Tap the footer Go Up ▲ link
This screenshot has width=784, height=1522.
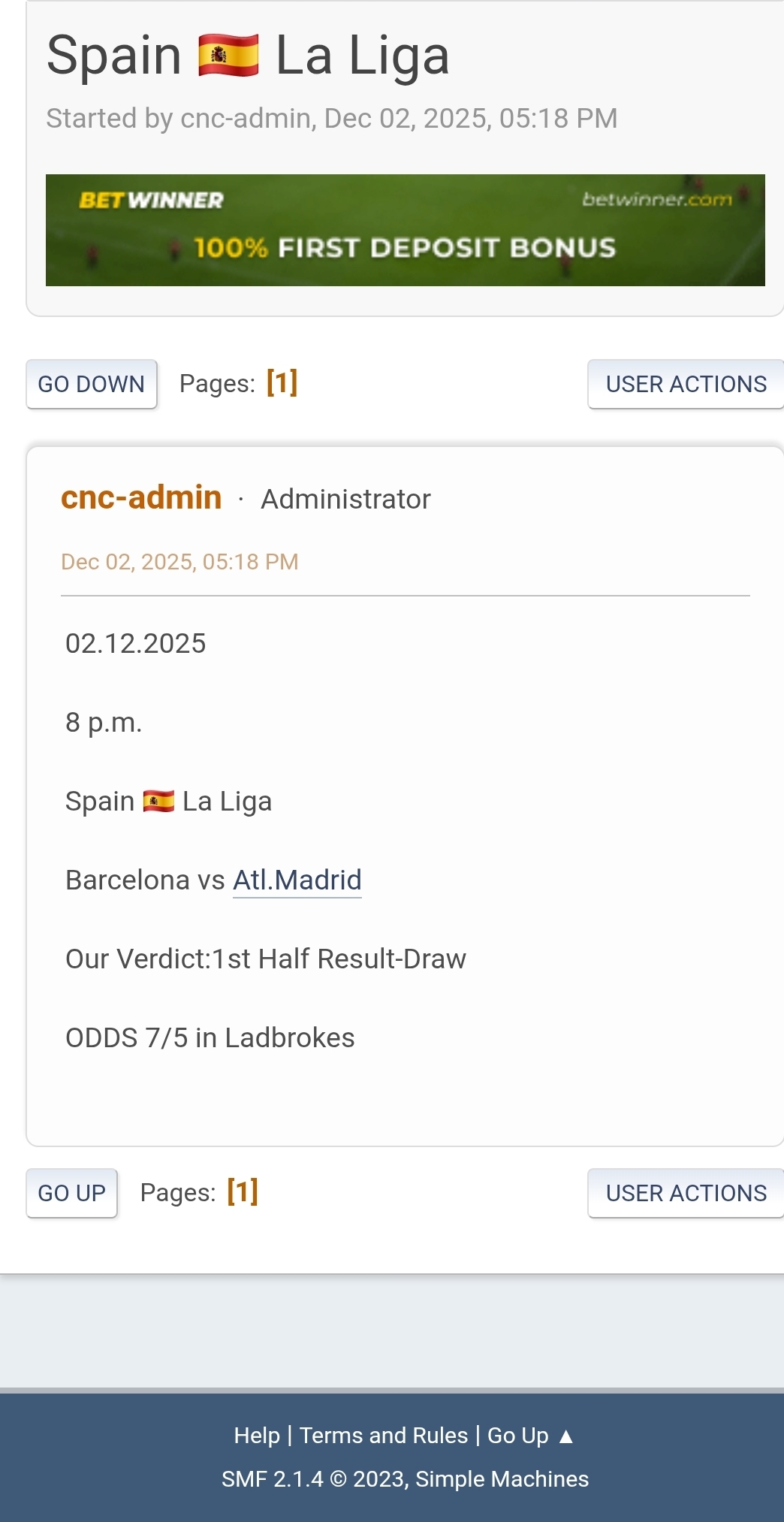(x=530, y=1436)
